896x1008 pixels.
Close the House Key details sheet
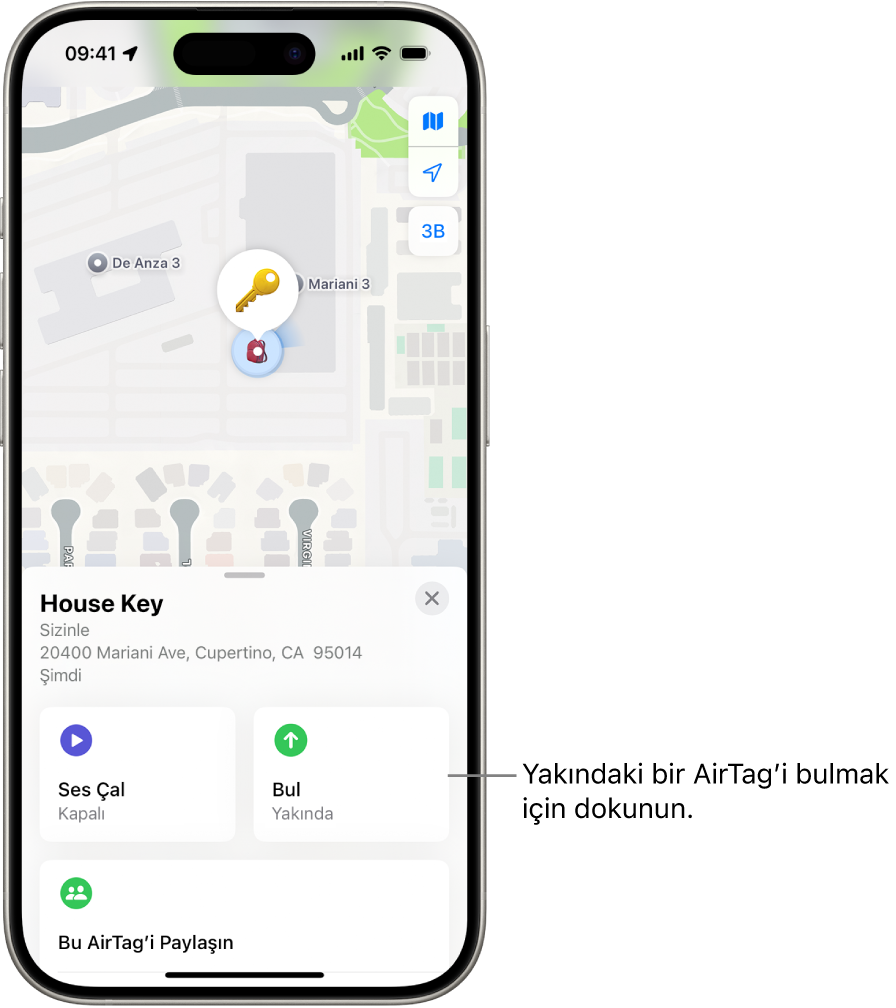(432, 599)
